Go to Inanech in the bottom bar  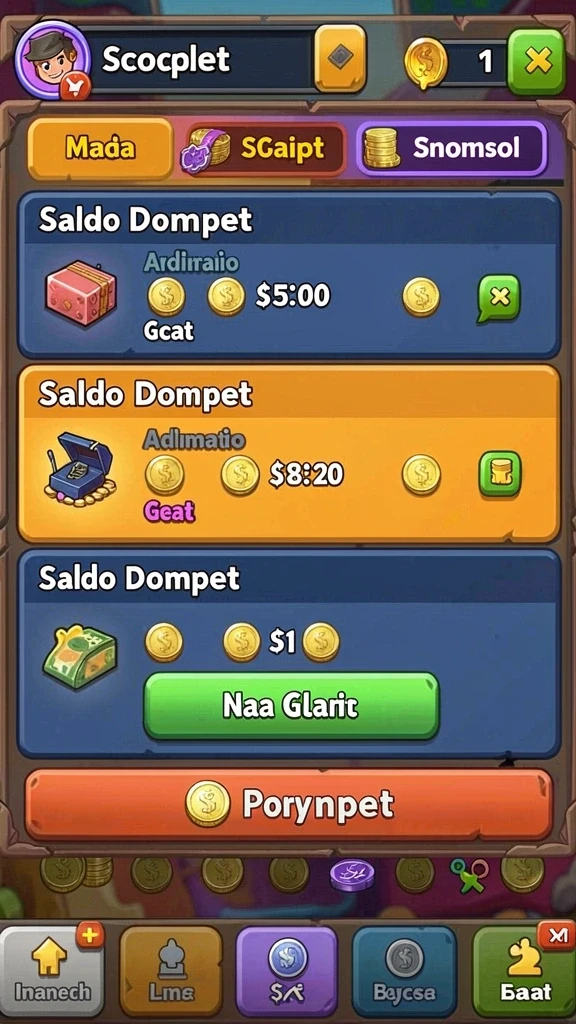tap(51, 970)
